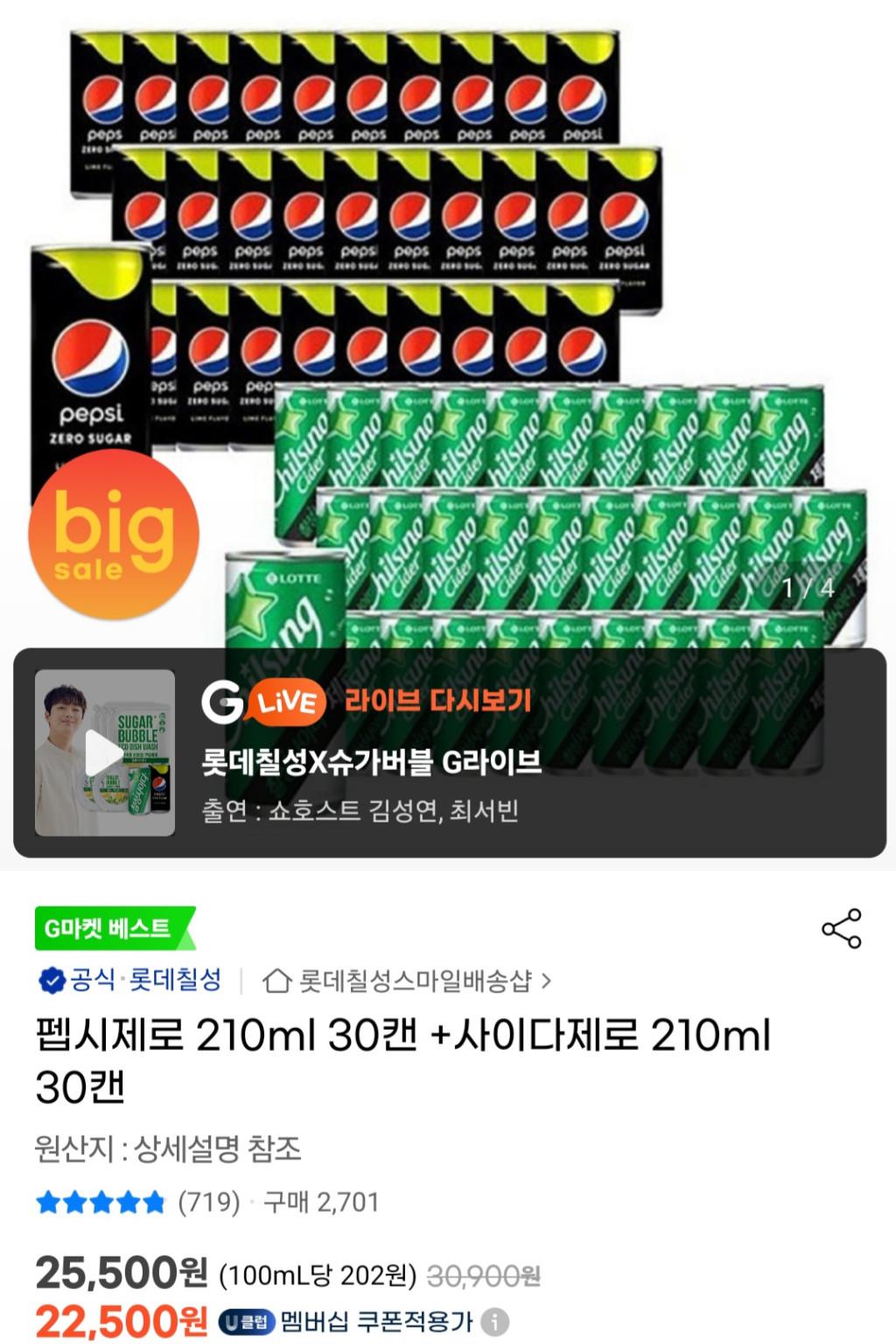Play the G LIVE replay video
The image size is (896, 1344).
click(104, 753)
